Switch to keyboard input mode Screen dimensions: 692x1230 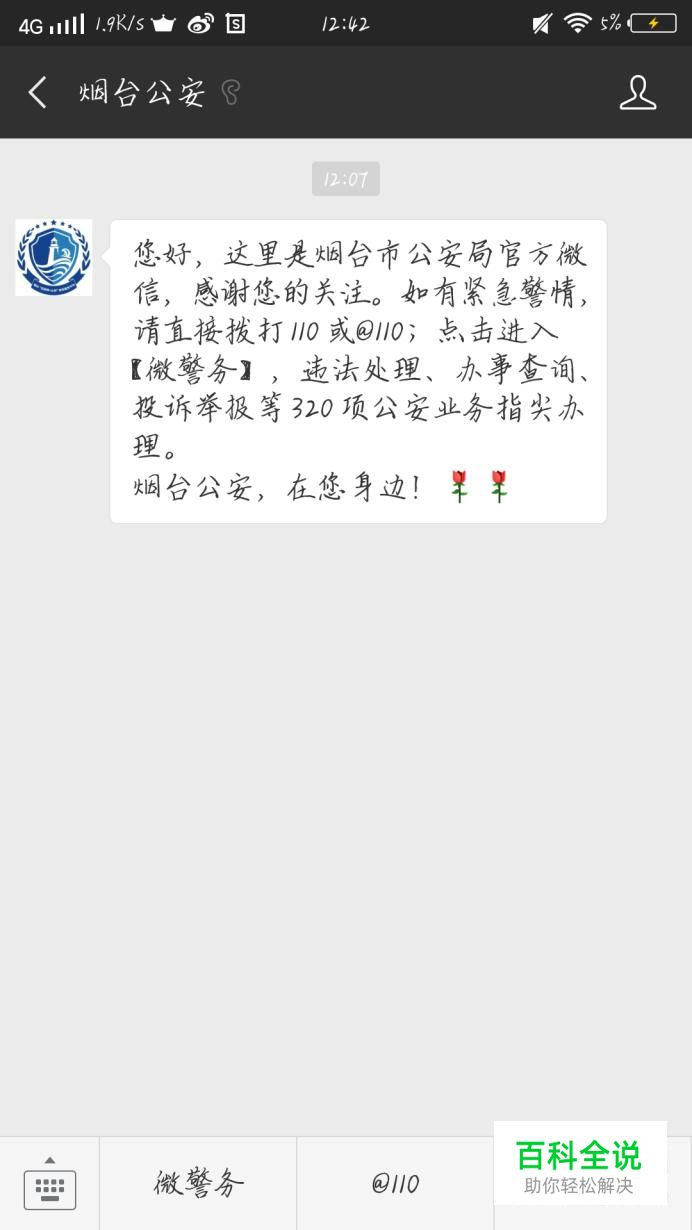point(49,1184)
